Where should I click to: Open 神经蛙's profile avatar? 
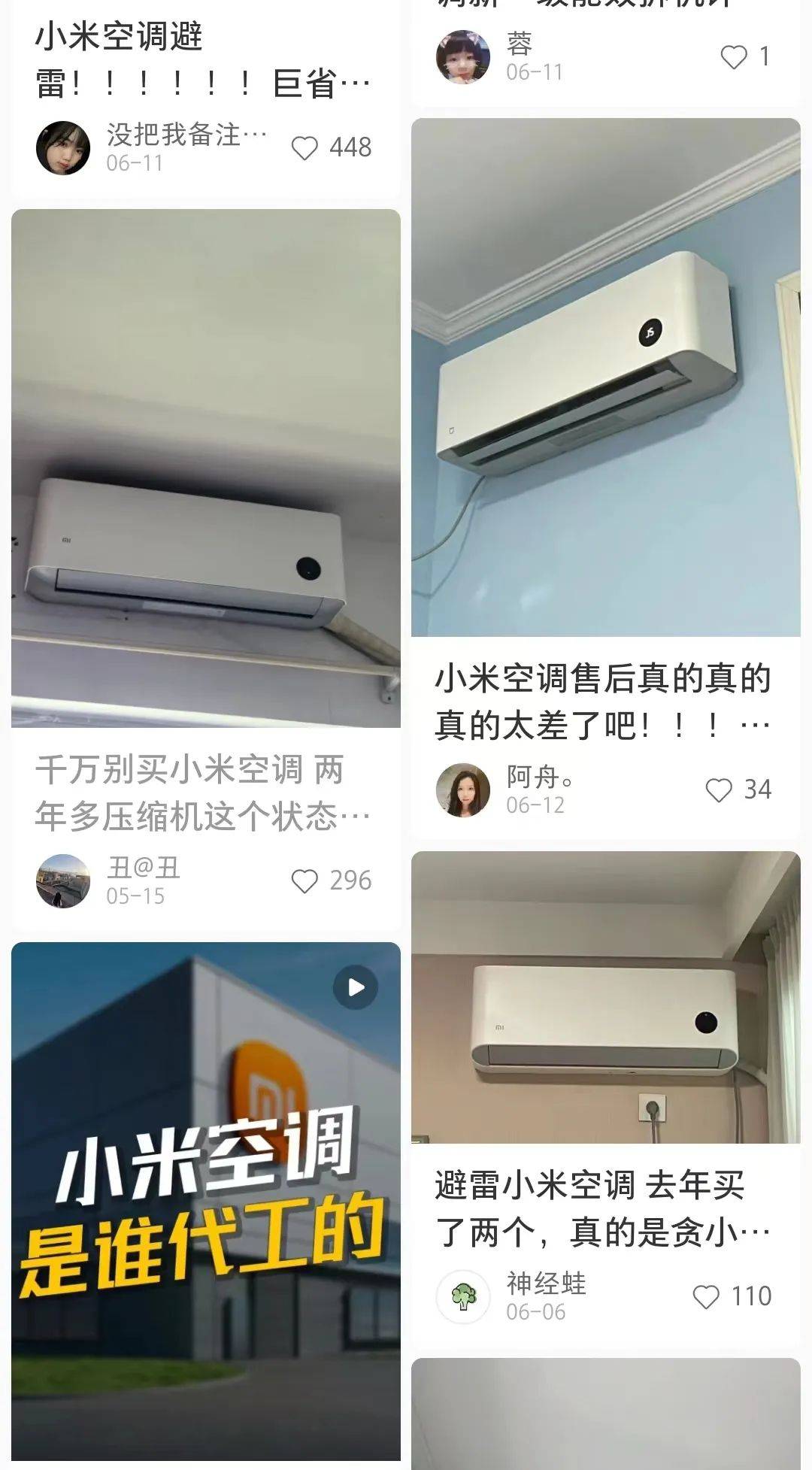[x=463, y=1296]
